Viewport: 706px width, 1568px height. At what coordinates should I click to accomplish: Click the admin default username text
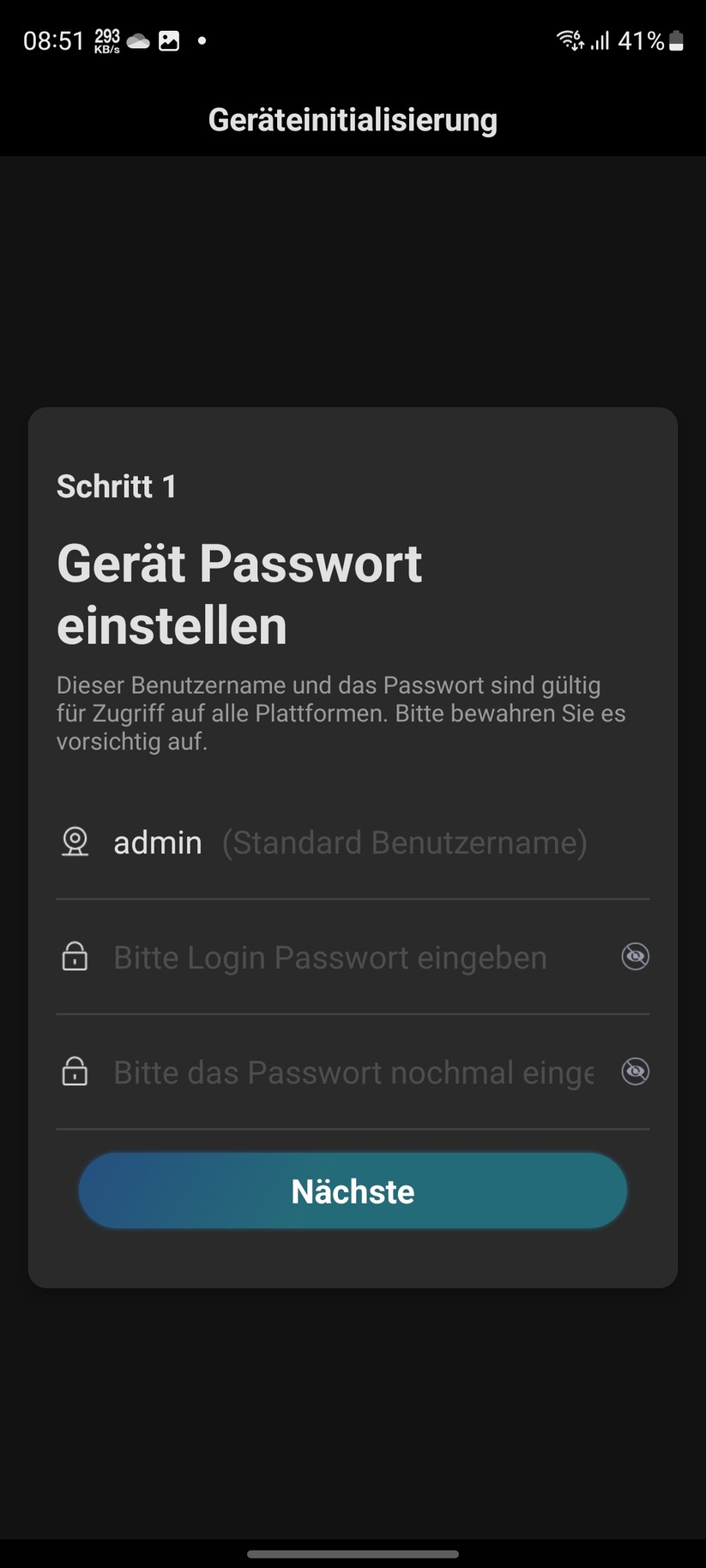click(157, 842)
